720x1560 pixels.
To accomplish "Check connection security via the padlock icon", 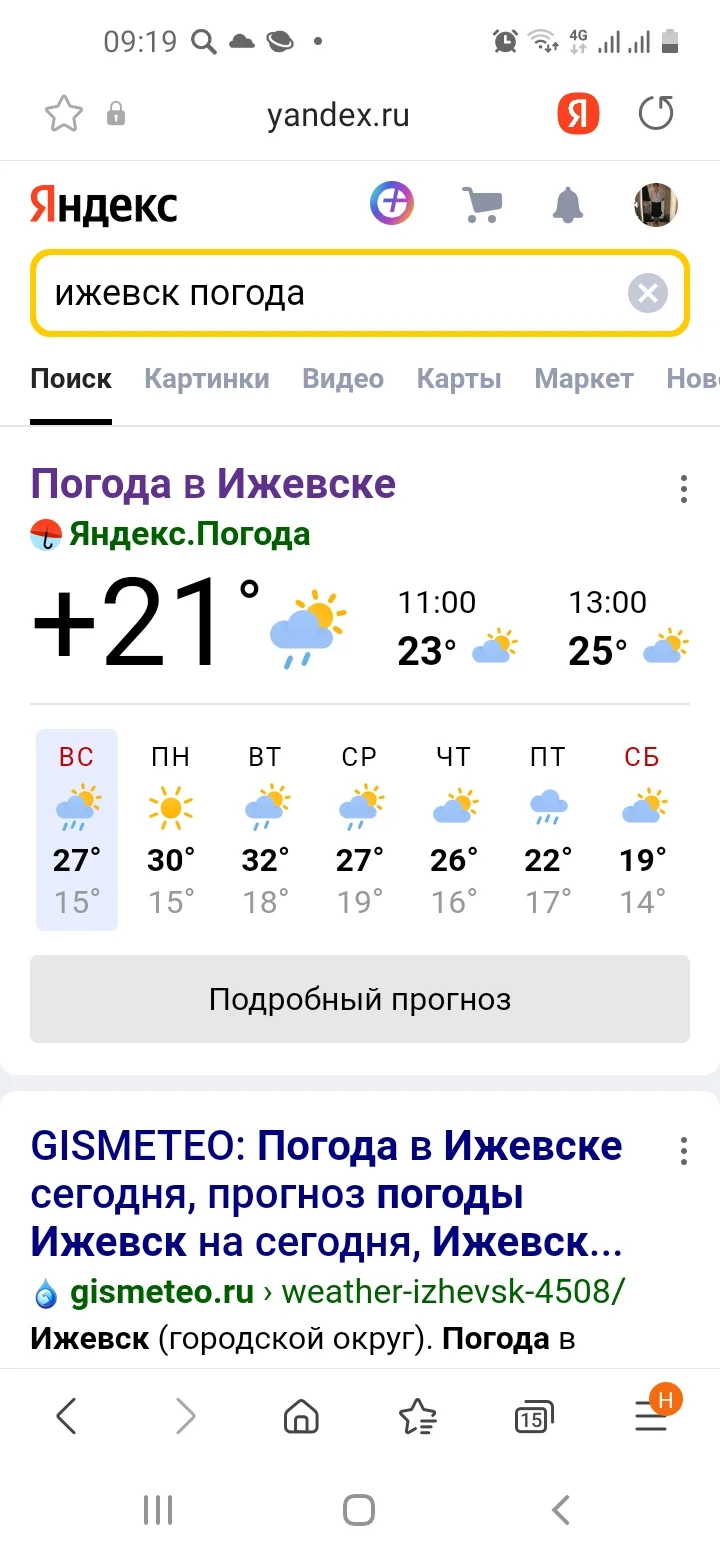I will [x=116, y=114].
